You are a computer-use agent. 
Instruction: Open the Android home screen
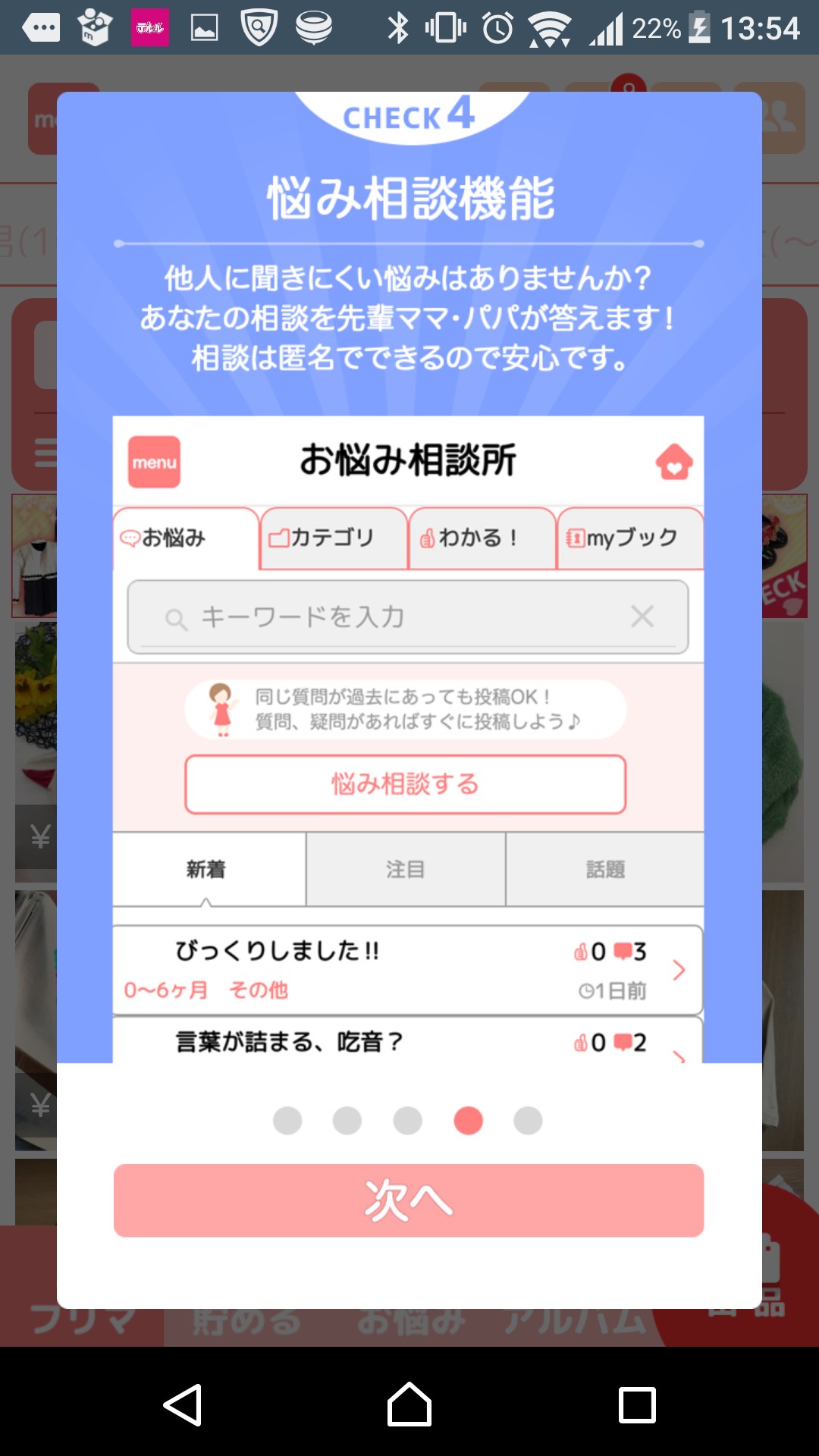409,1405
